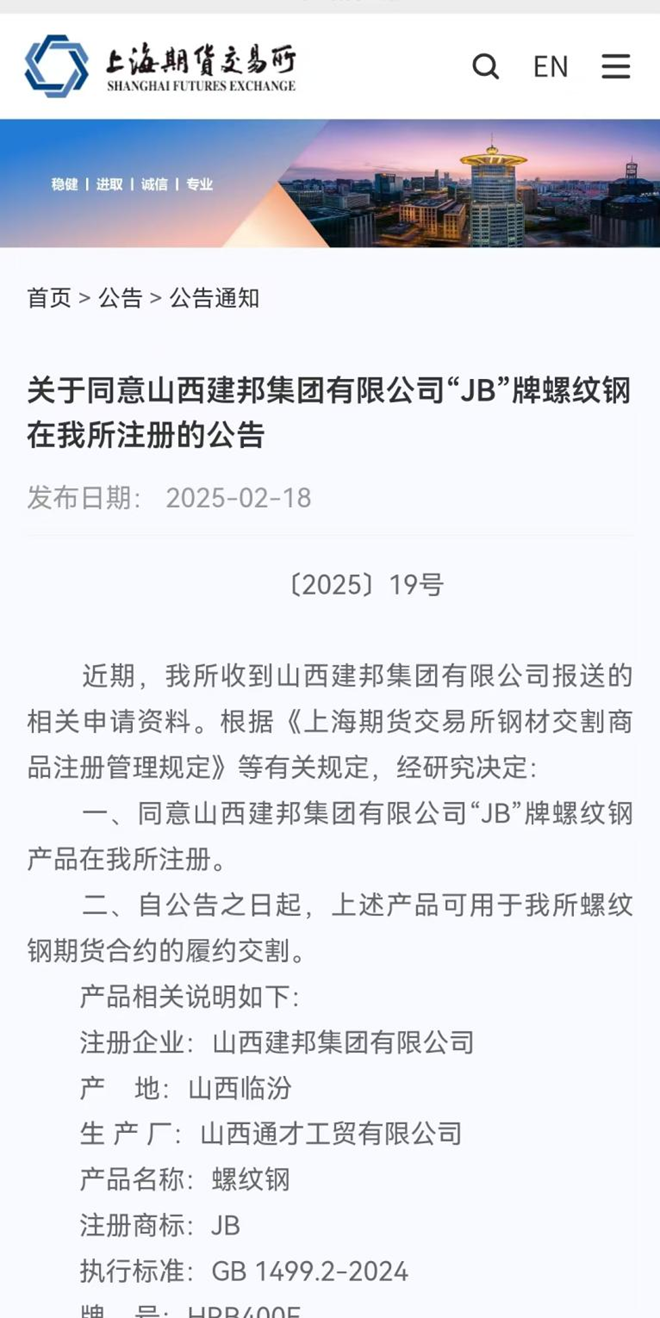This screenshot has height=1318, width=660.
Task: Open the hamburger menu
Action: (616, 67)
